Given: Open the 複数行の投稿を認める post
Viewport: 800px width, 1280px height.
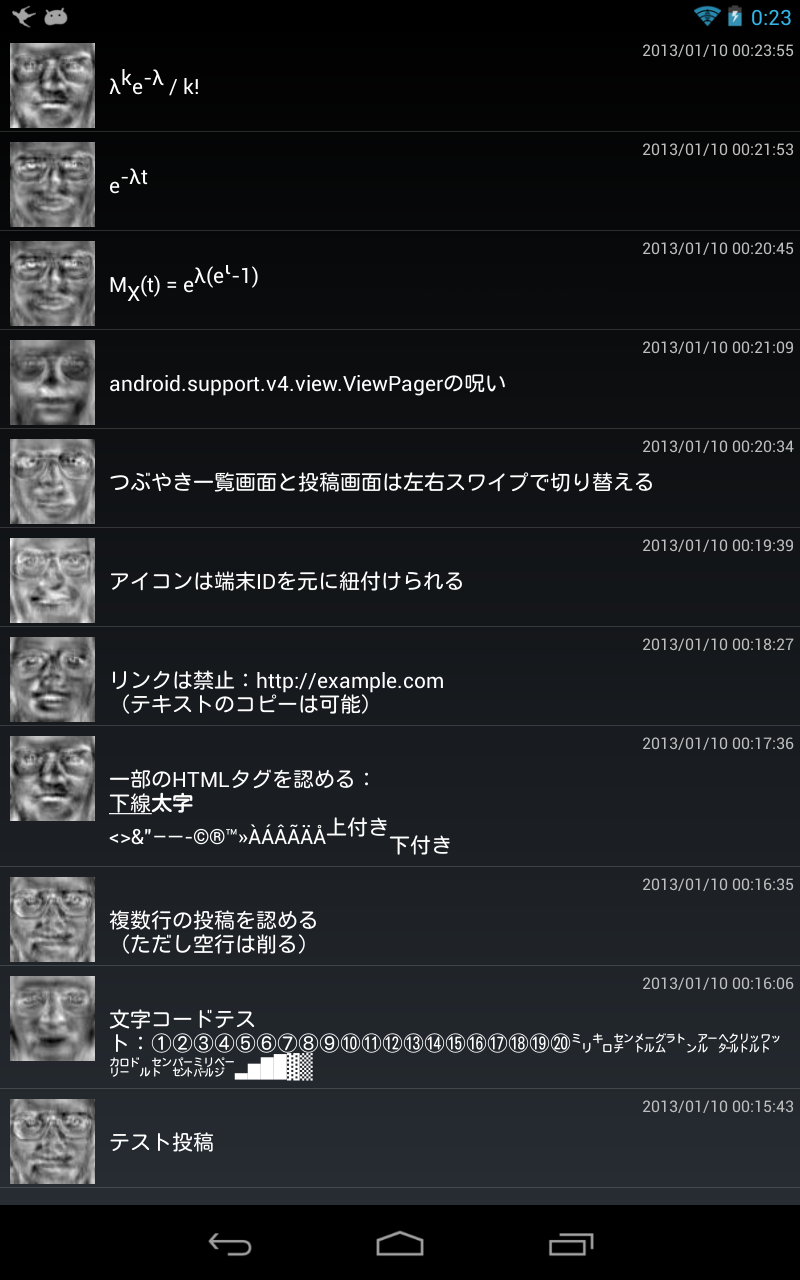Looking at the screenshot, I should pos(400,917).
